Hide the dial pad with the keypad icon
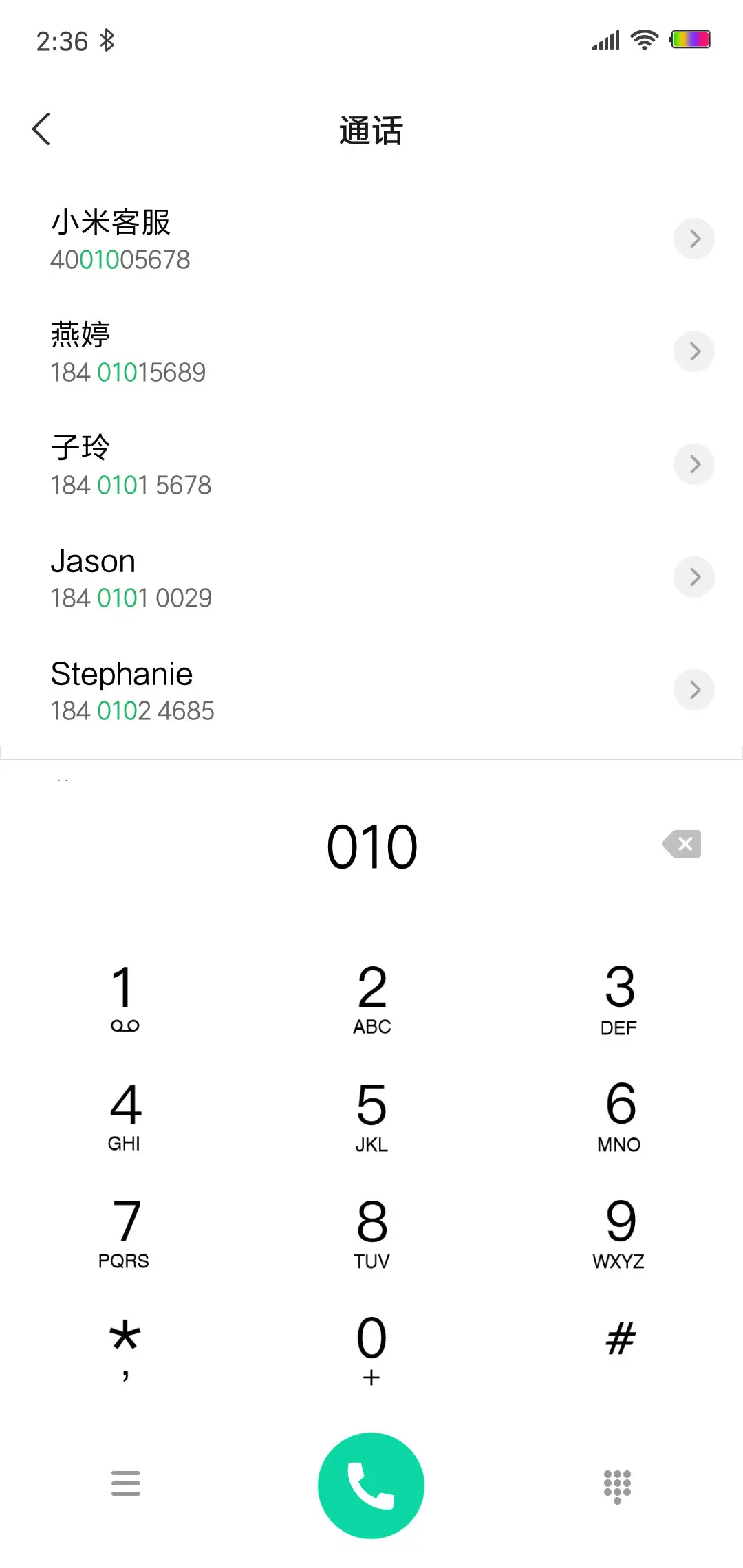This screenshot has width=743, height=1568. click(617, 1485)
